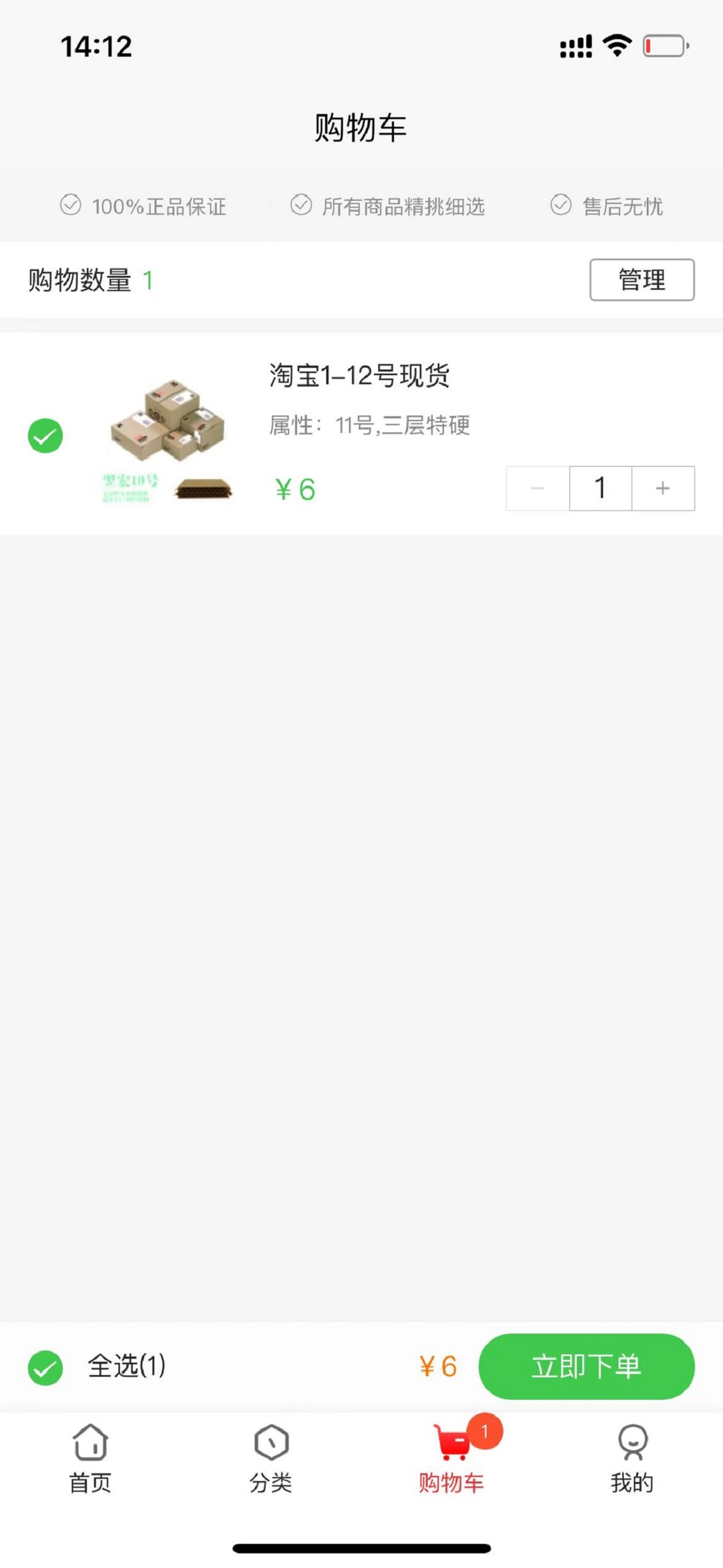Uncheck the 淘宝1-12号现货 item checkbox

pyautogui.click(x=45, y=436)
